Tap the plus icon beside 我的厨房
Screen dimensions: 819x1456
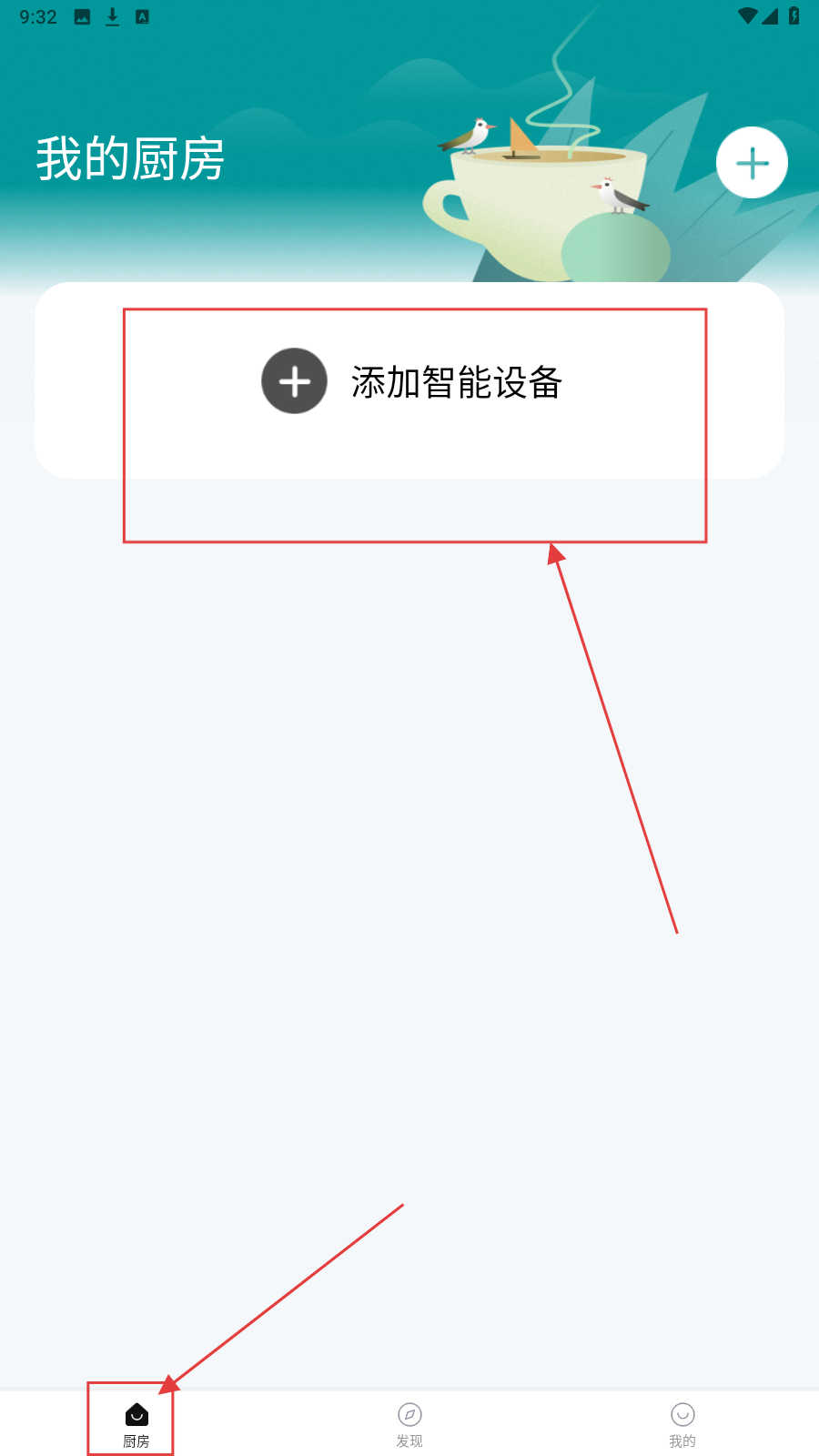[752, 163]
